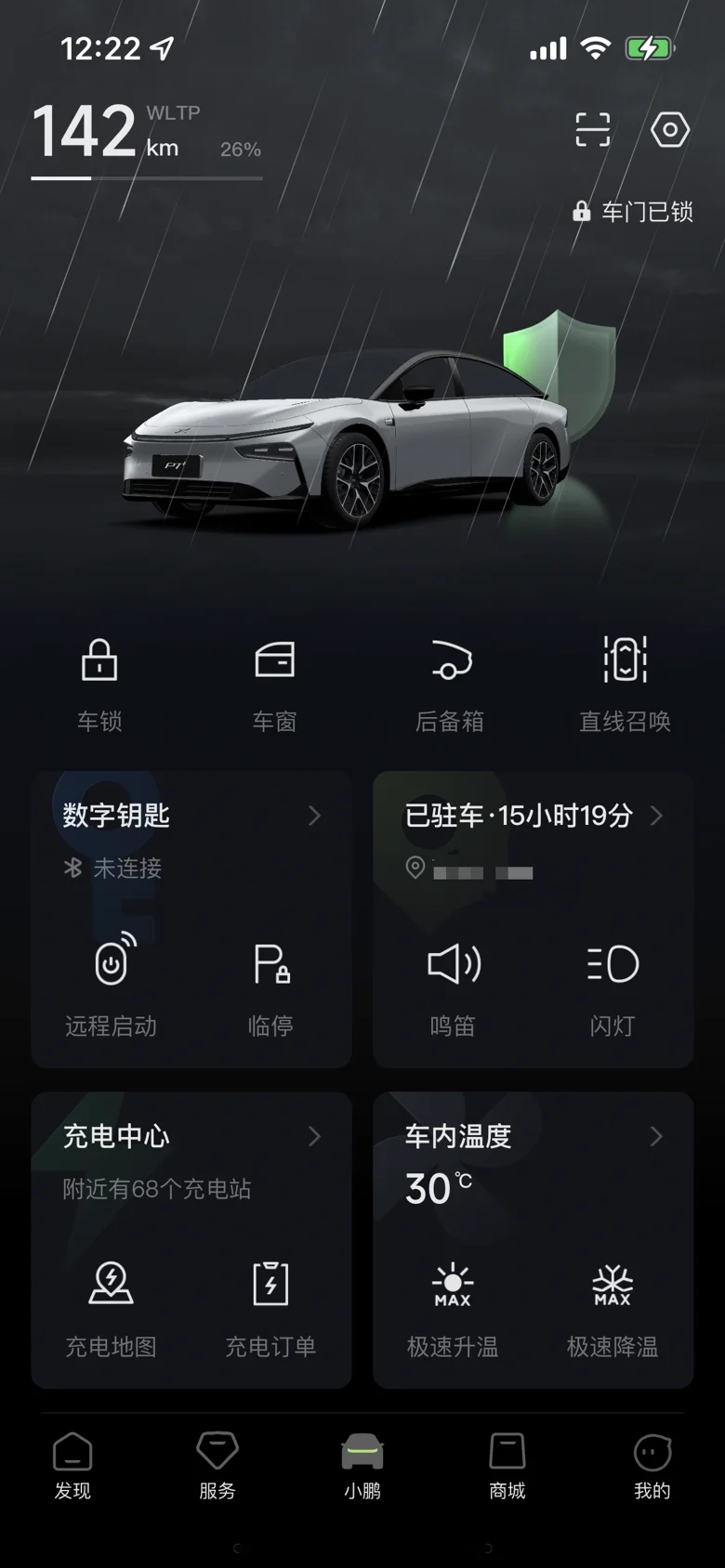Open the scan code icon

pyautogui.click(x=593, y=130)
